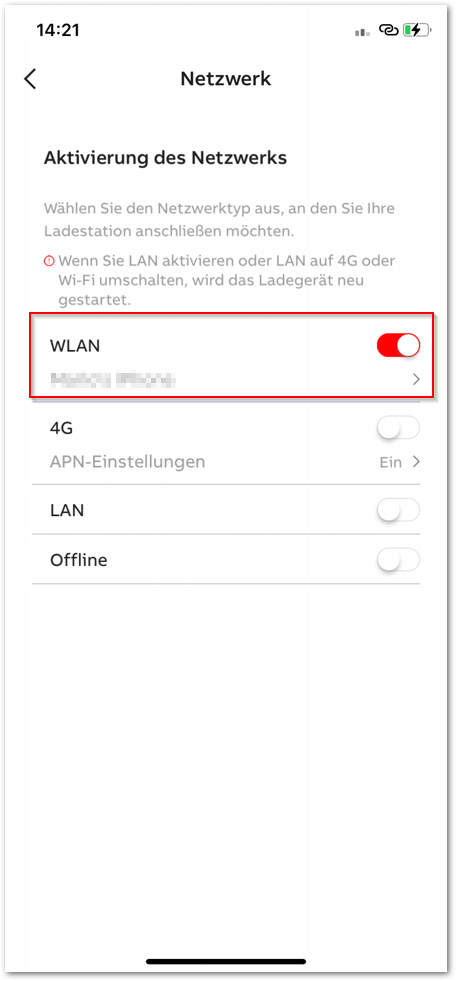The height and width of the screenshot is (981, 456).
Task: Go back using the top-left arrow
Action: [30, 79]
